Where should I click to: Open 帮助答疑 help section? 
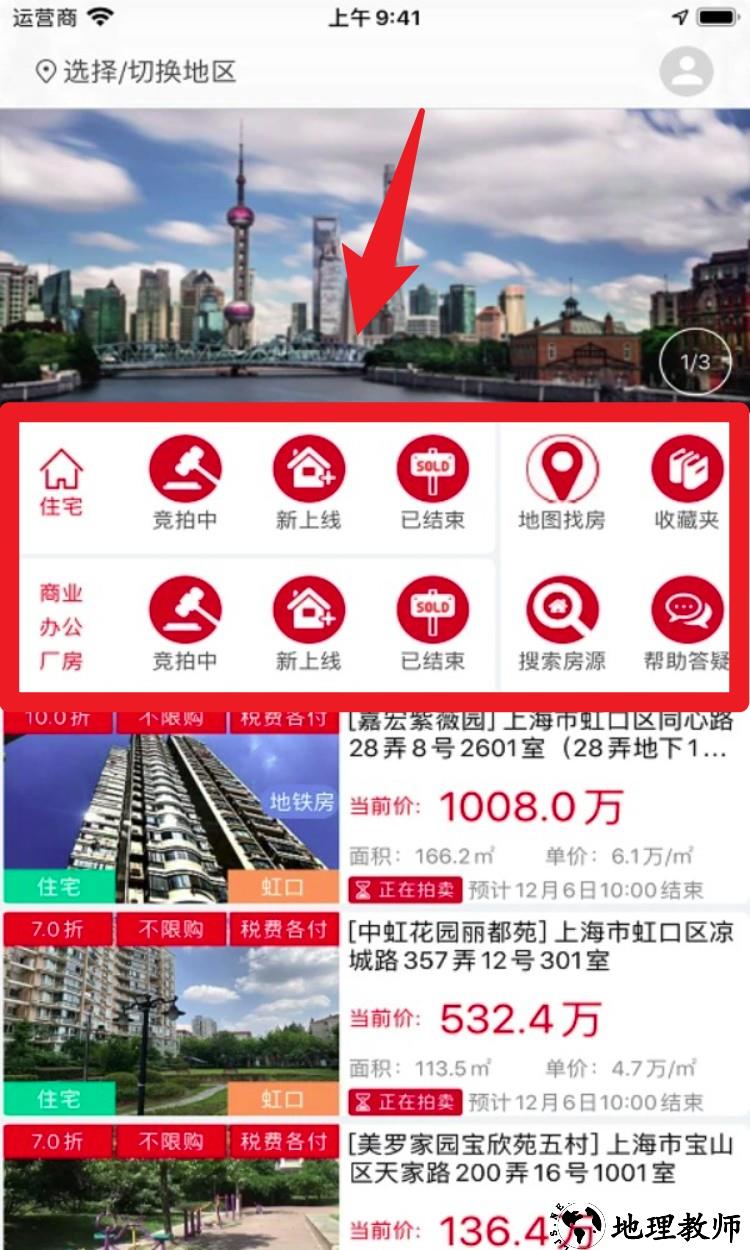click(687, 625)
